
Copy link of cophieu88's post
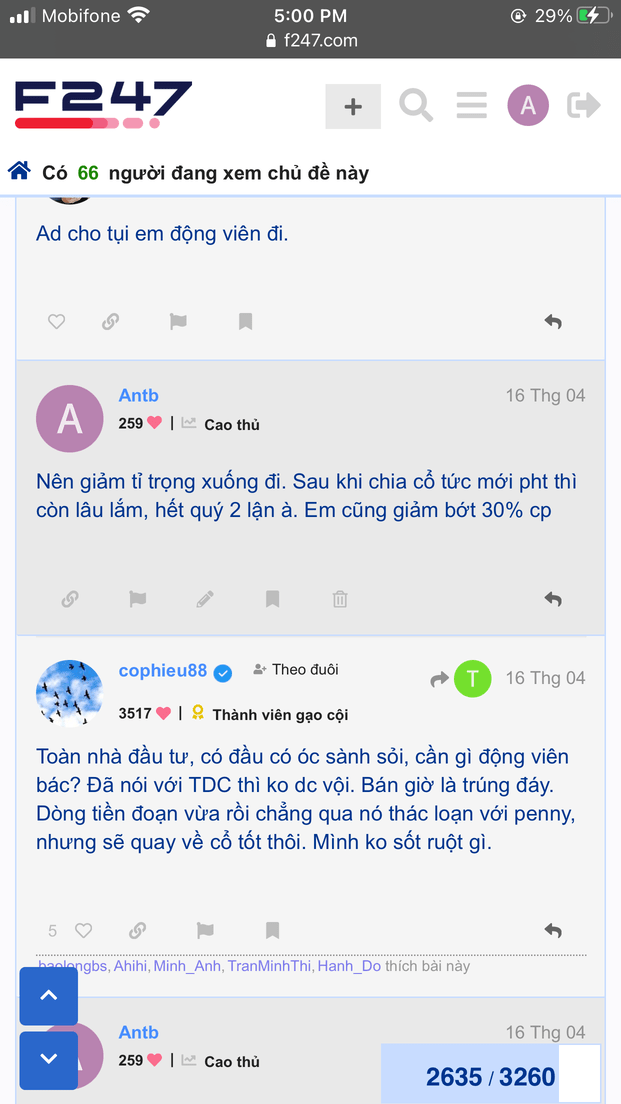138,931
